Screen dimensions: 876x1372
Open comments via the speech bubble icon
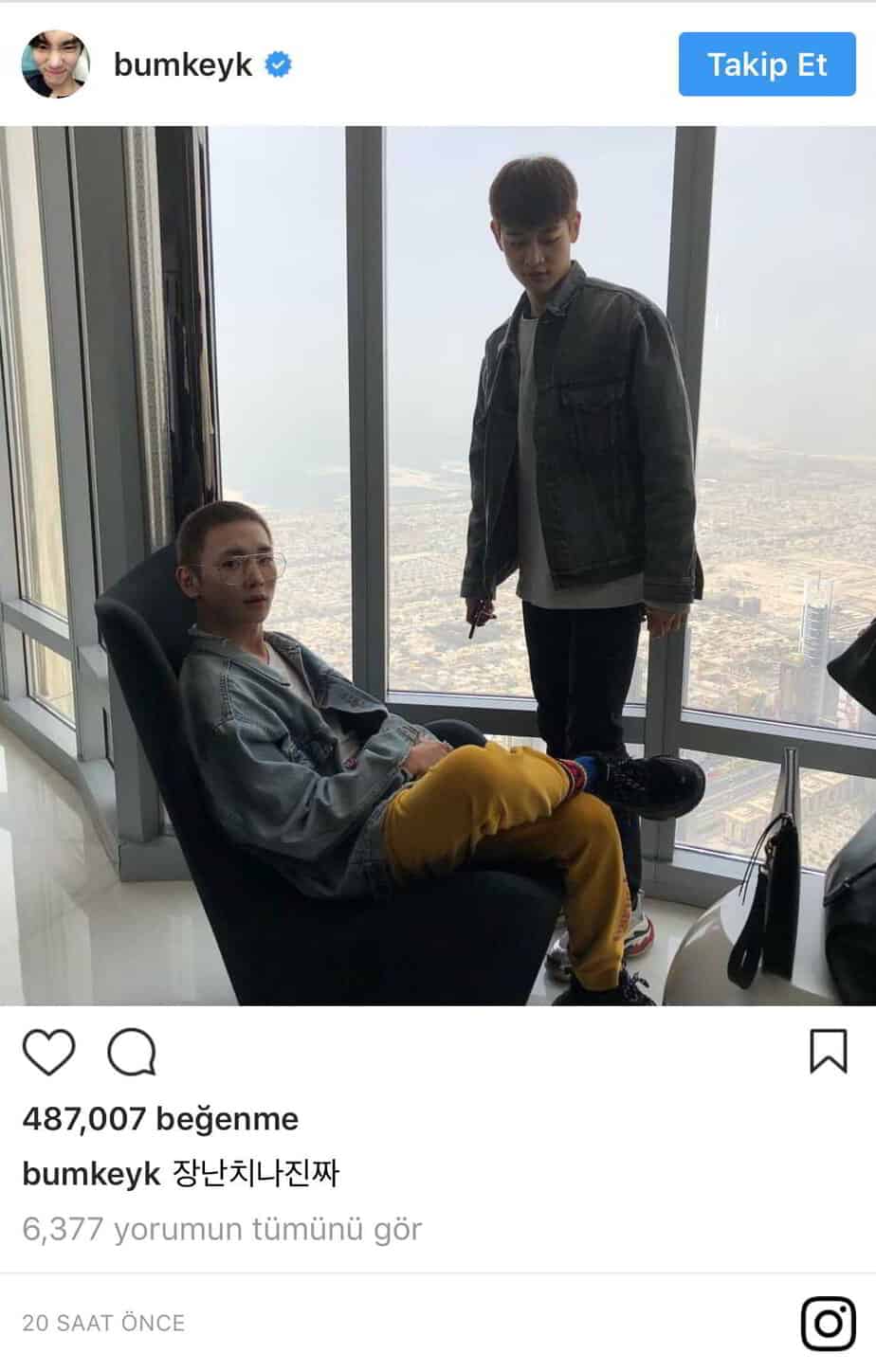point(132,1052)
